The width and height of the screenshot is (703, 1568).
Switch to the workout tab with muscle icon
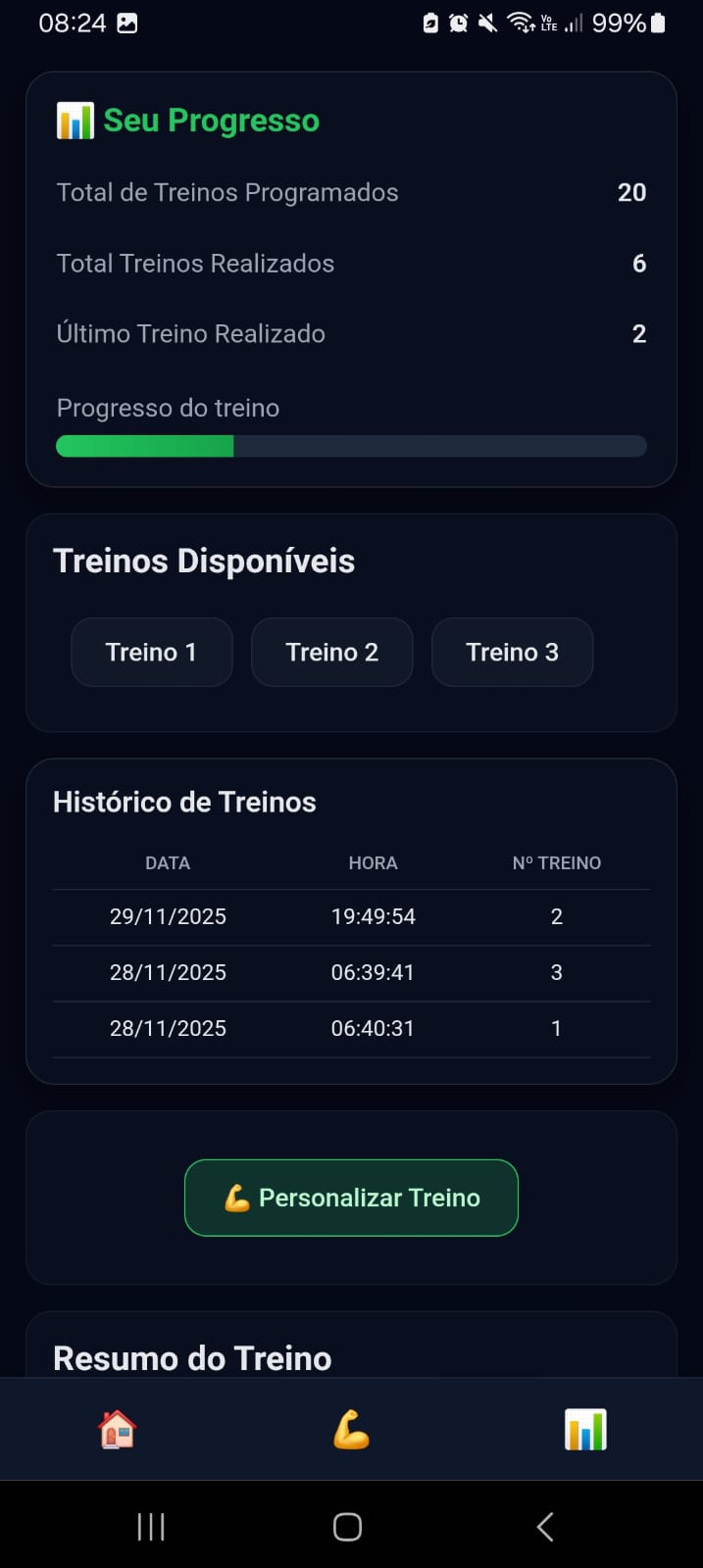click(x=351, y=1430)
